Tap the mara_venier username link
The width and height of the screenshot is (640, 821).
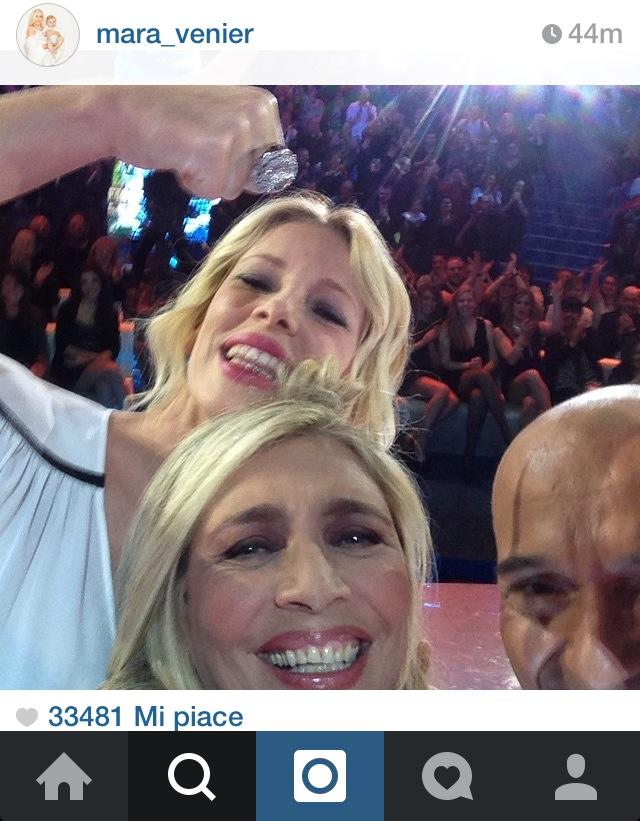coord(174,35)
